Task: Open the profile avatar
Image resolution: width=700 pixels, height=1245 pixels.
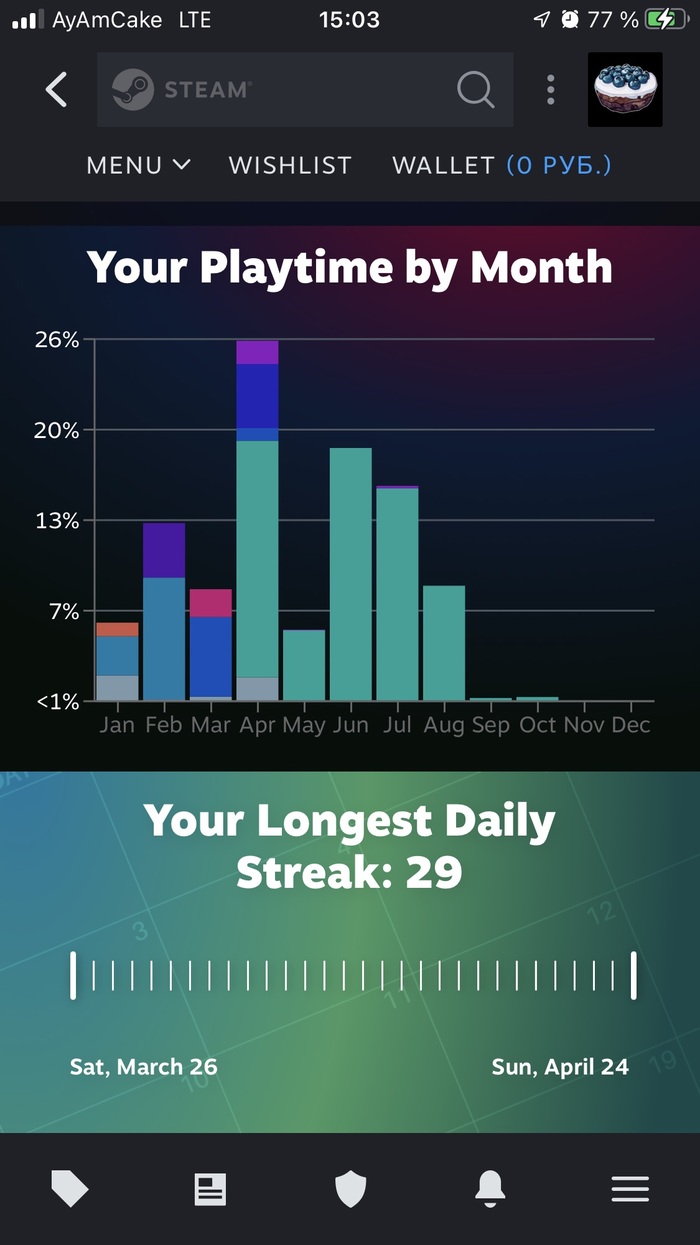Action: click(x=625, y=90)
